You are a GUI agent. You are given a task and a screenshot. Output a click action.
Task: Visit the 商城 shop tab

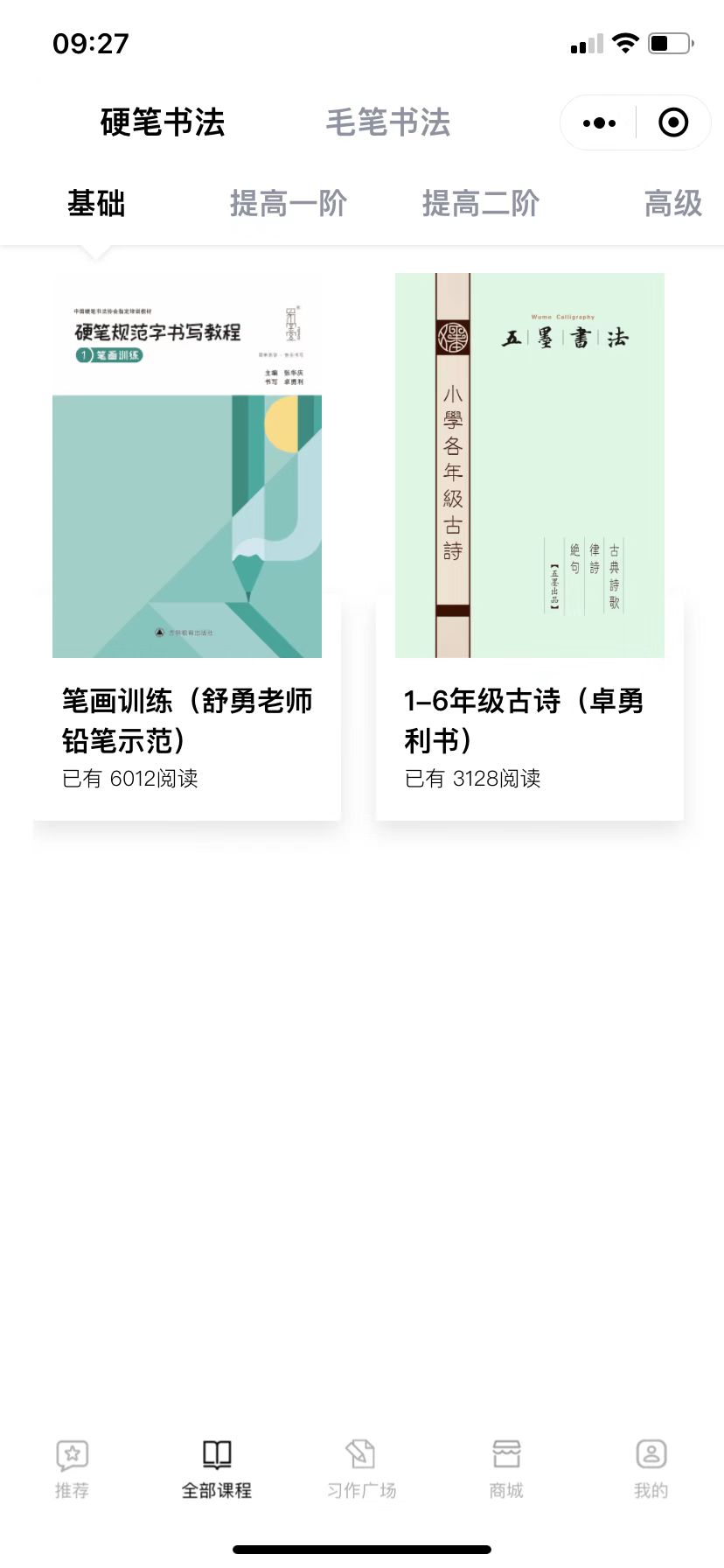pos(506,1469)
